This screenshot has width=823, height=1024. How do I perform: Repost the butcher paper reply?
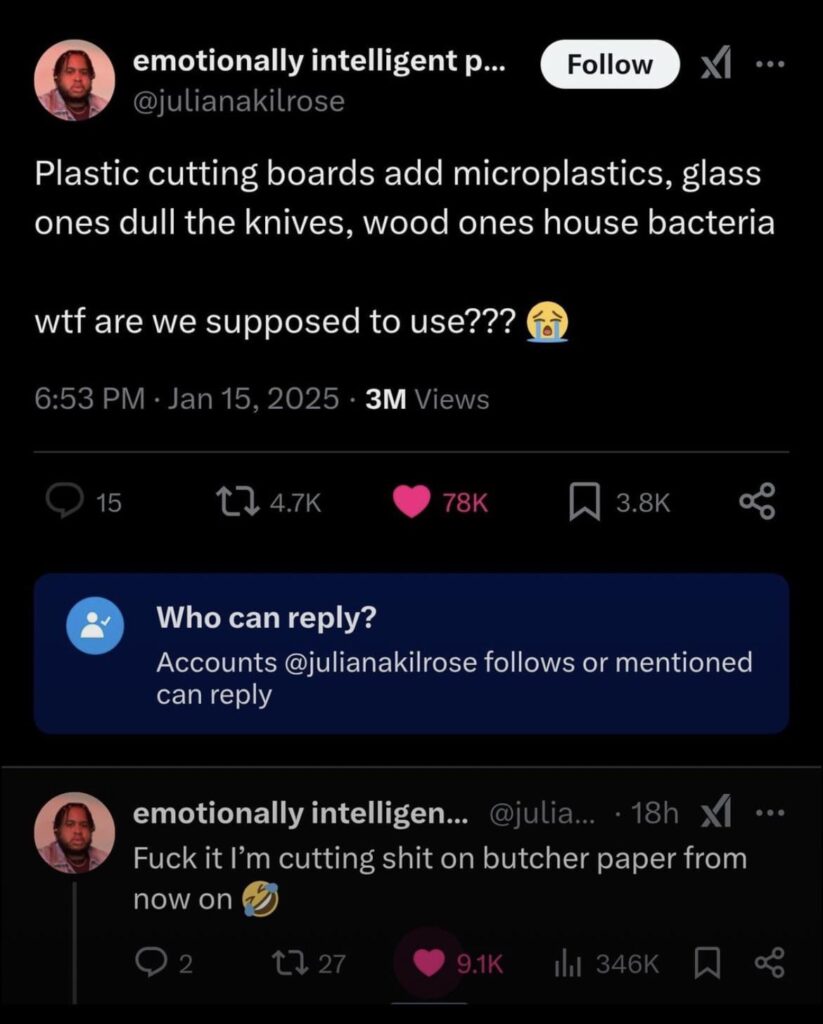coord(291,963)
